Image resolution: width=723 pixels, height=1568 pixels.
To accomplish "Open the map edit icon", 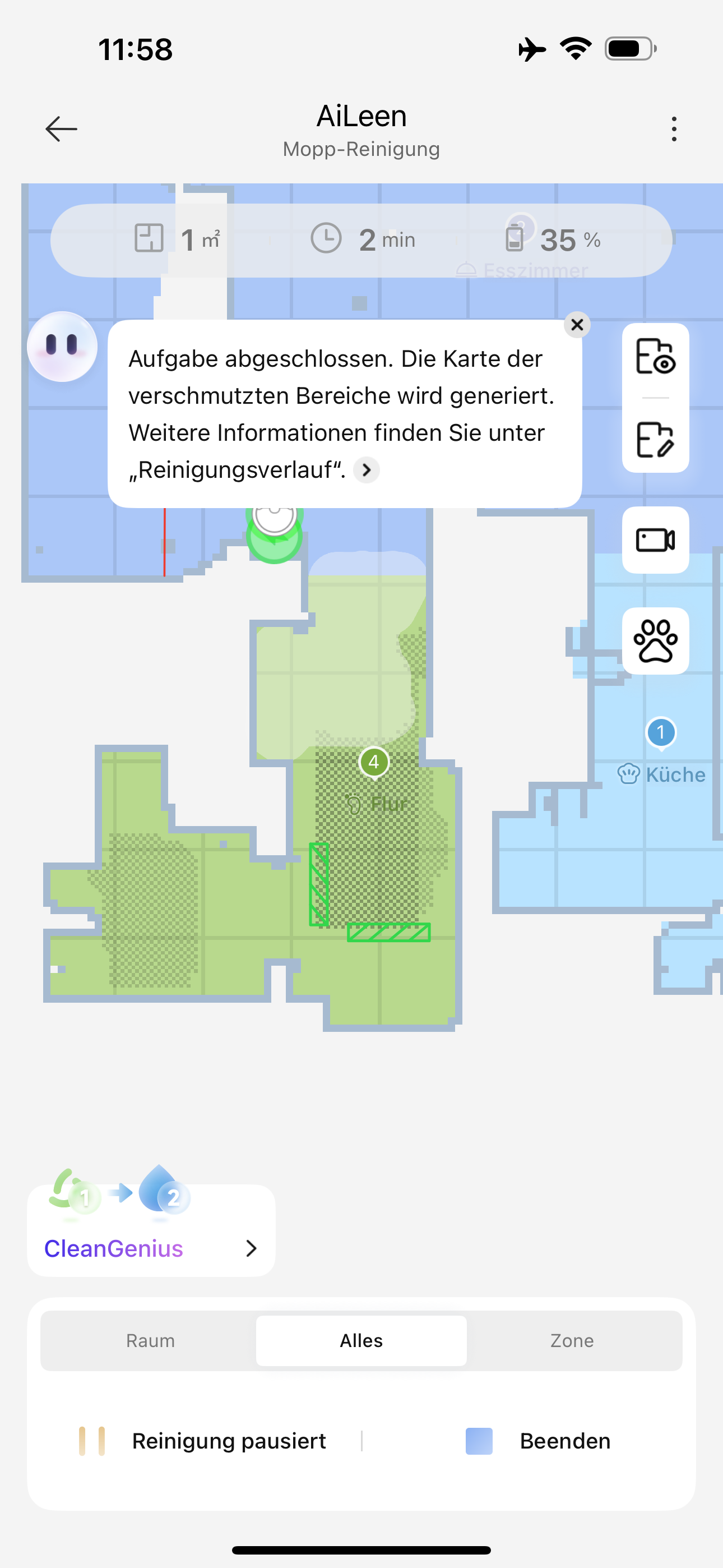I will click(655, 440).
